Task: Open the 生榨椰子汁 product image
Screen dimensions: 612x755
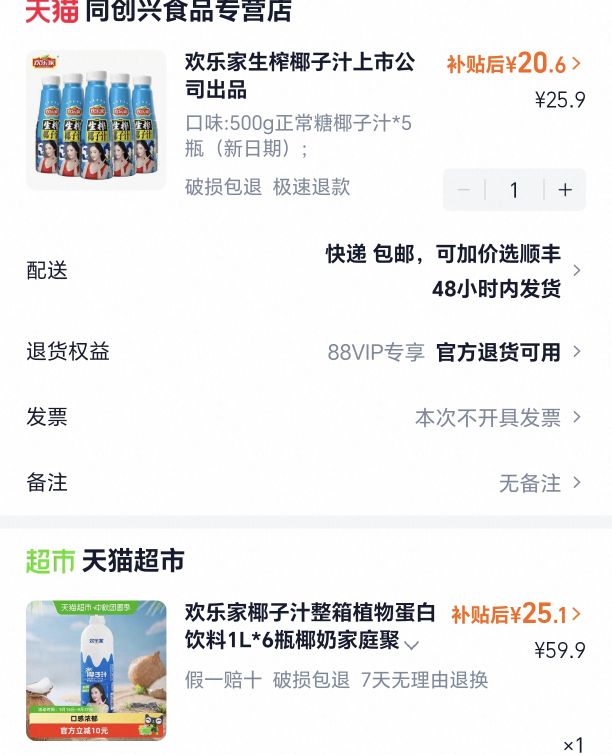Action: tap(96, 120)
